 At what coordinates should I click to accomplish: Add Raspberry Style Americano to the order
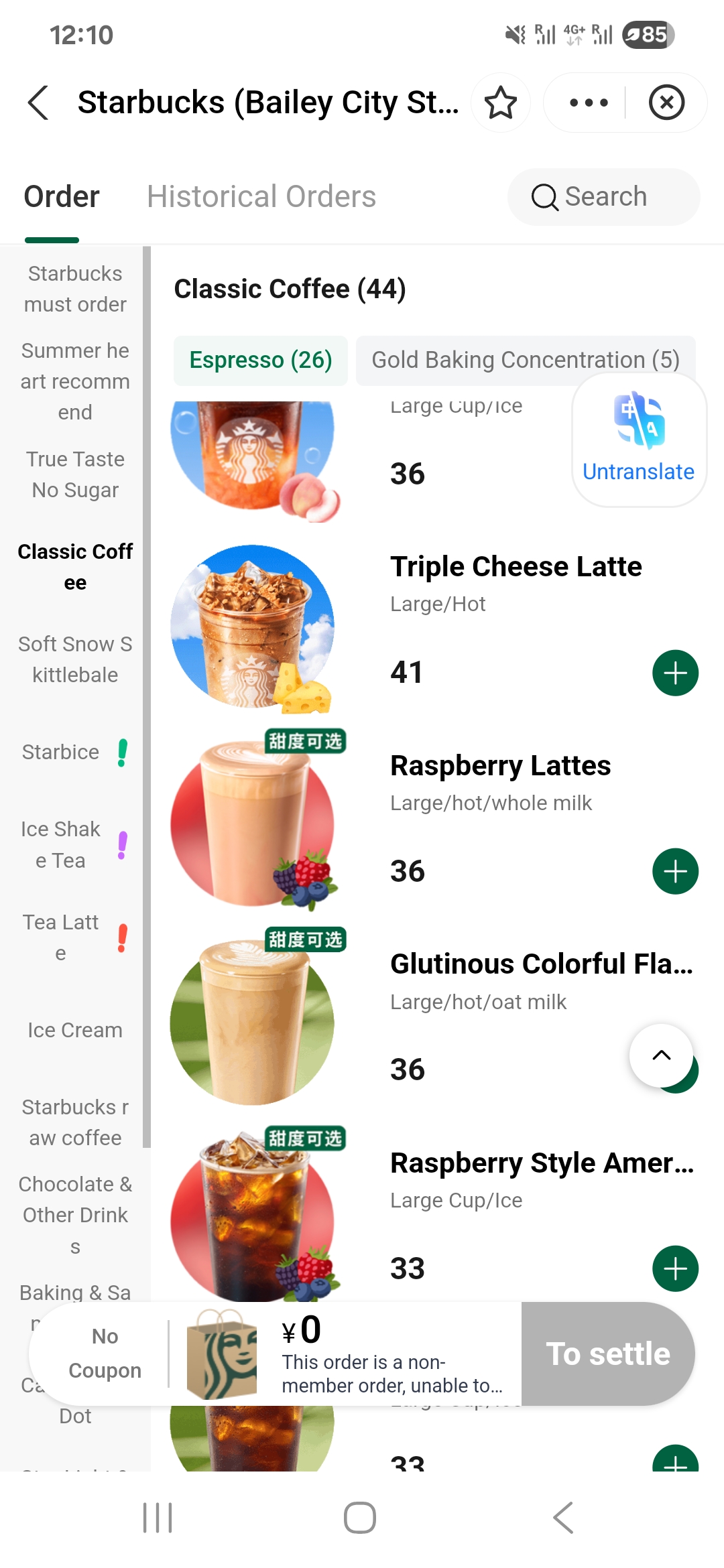675,1268
